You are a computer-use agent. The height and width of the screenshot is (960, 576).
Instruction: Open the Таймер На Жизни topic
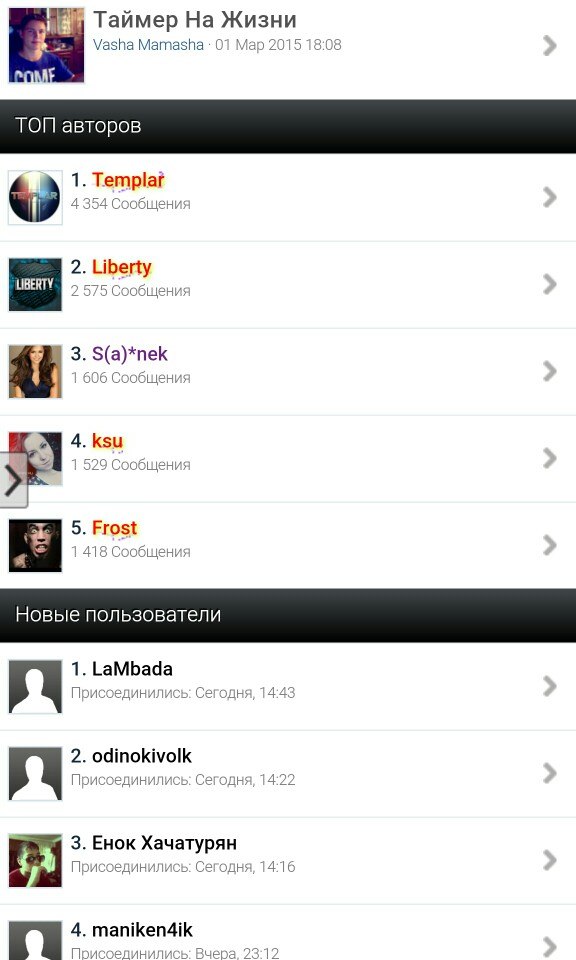click(x=288, y=46)
